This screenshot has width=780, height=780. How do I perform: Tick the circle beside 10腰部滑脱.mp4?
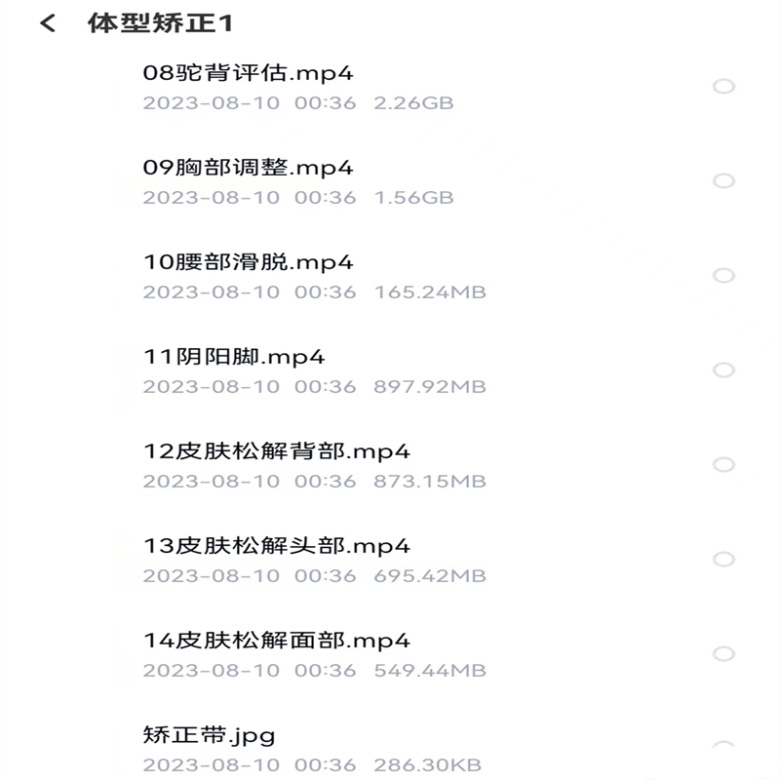[x=723, y=276]
